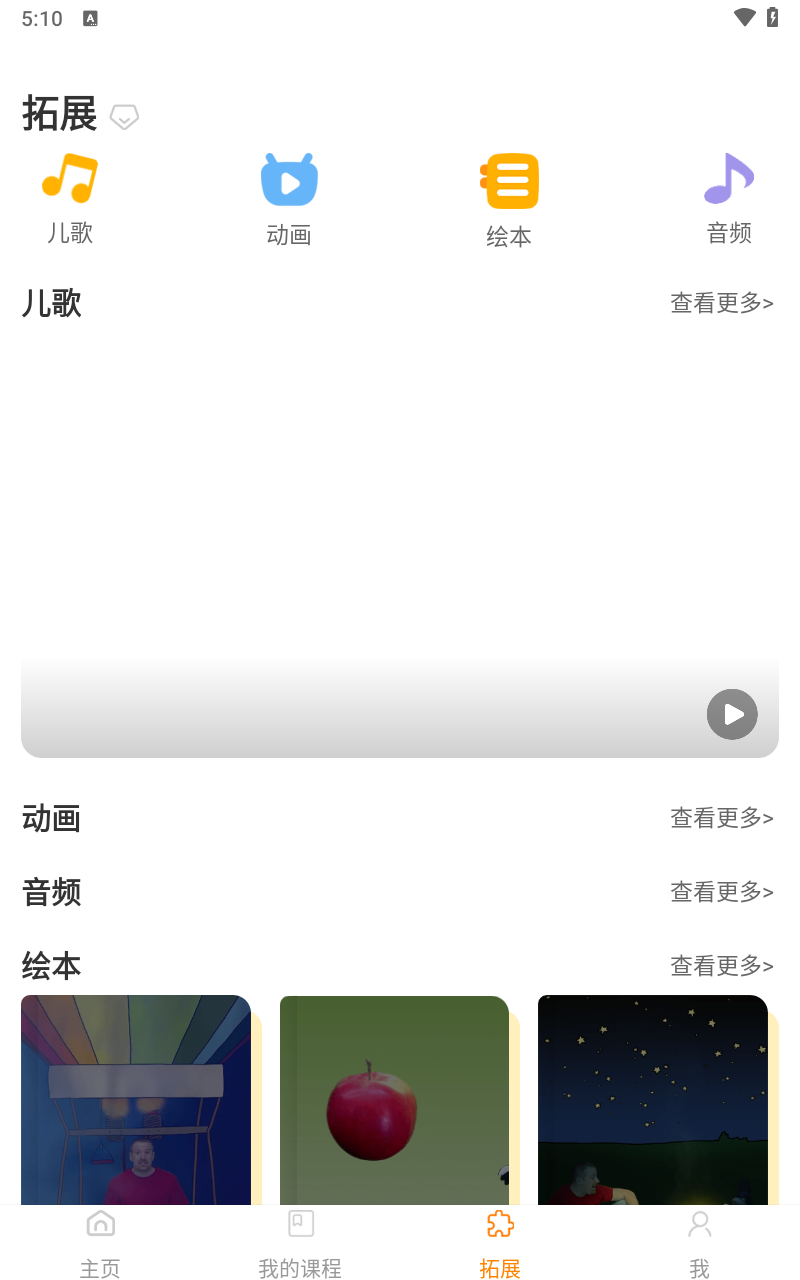This screenshot has width=800, height=1280.
Task: Click 查看更多 beside the 绘本 heading
Action: pos(722,966)
